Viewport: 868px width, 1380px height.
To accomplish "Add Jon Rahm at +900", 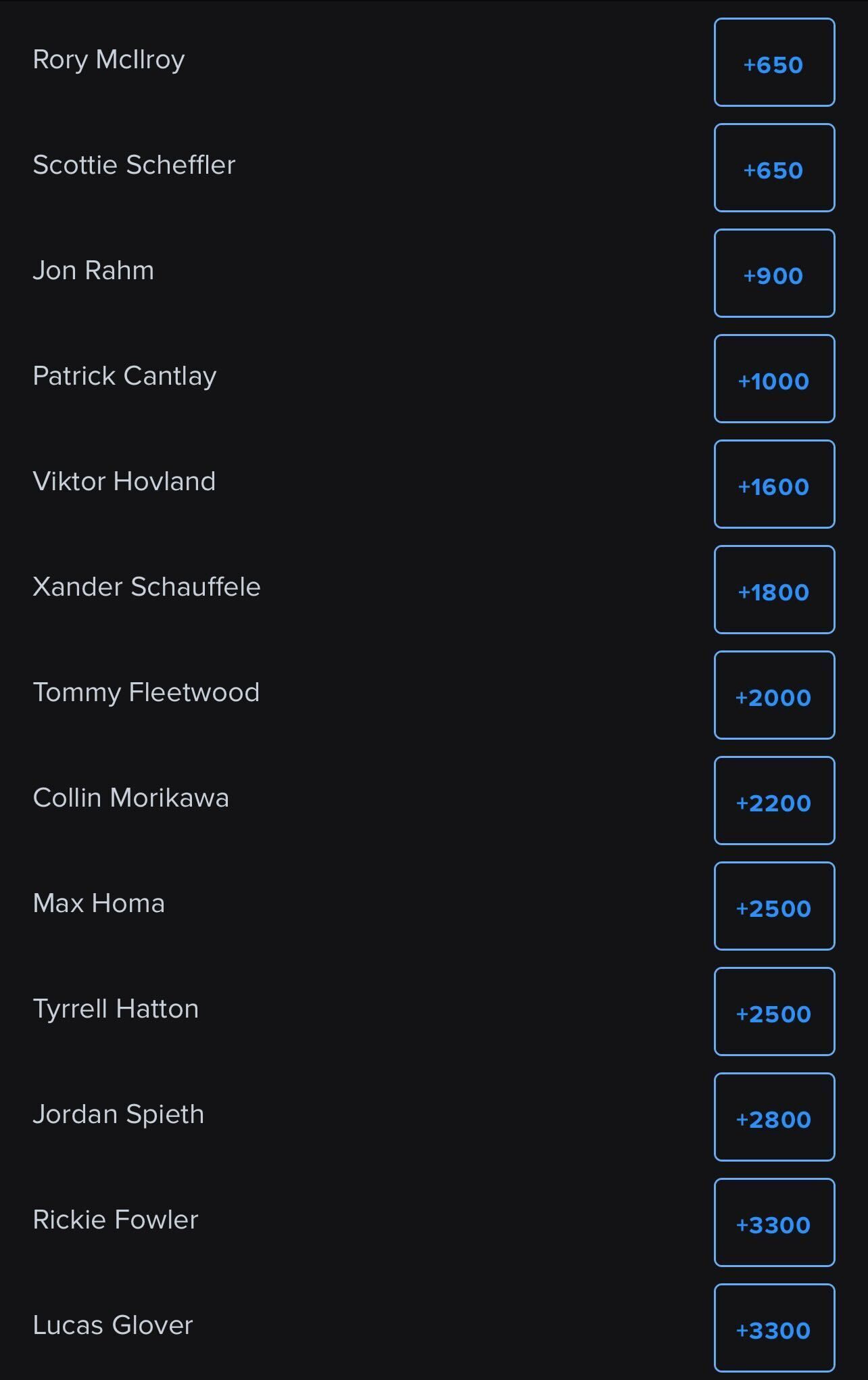I will coord(774,274).
